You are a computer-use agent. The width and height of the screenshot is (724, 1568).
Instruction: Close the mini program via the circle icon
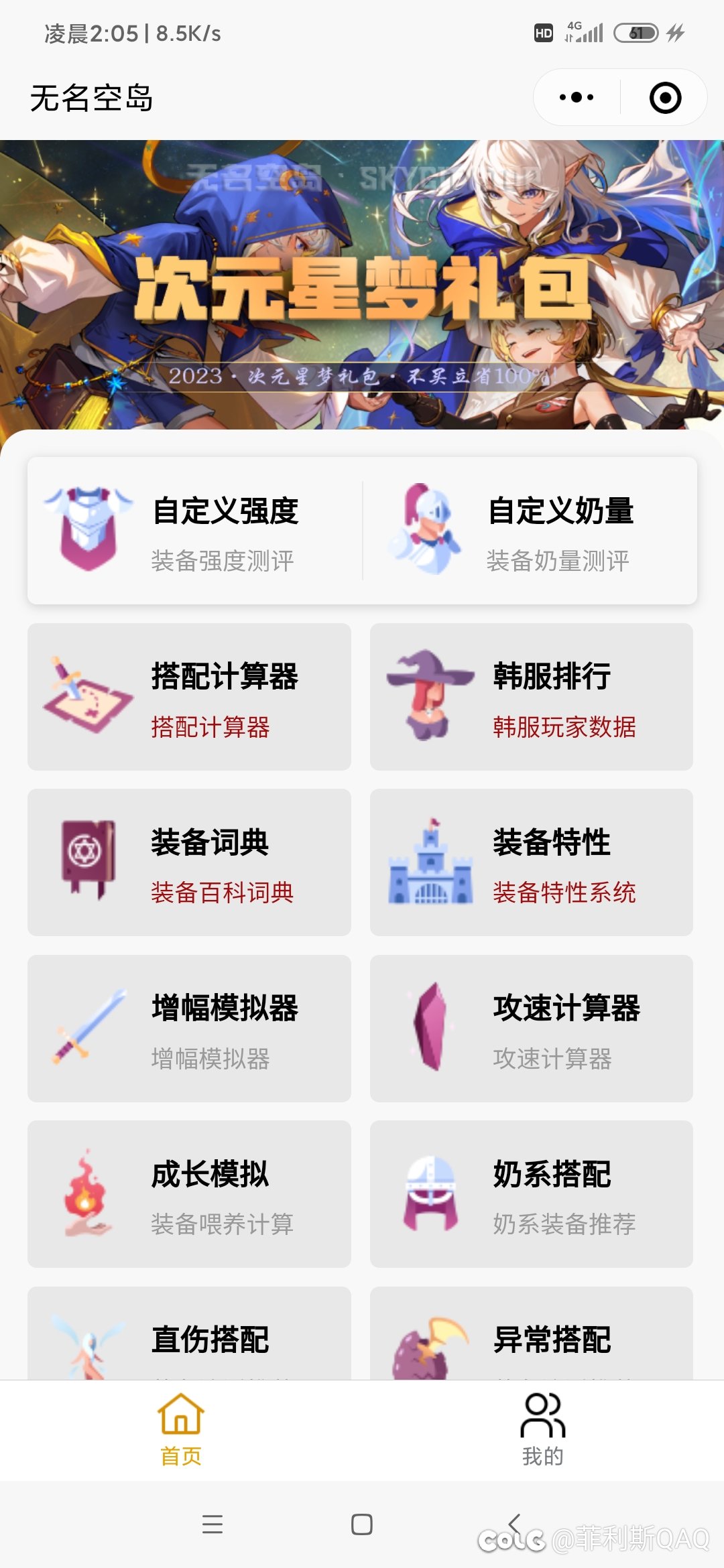[x=665, y=98]
